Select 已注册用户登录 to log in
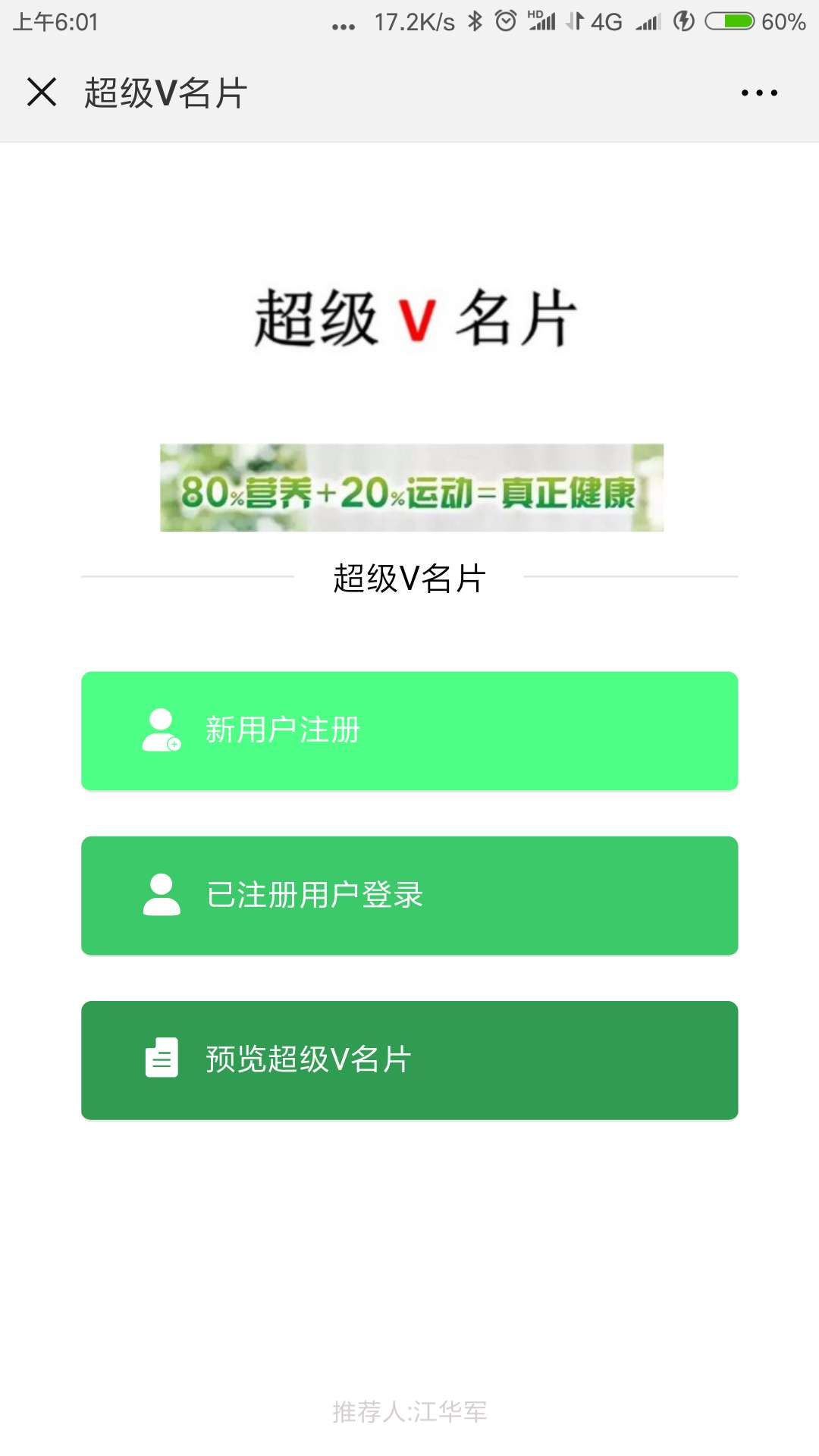Image resolution: width=819 pixels, height=1456 pixels. [x=409, y=896]
